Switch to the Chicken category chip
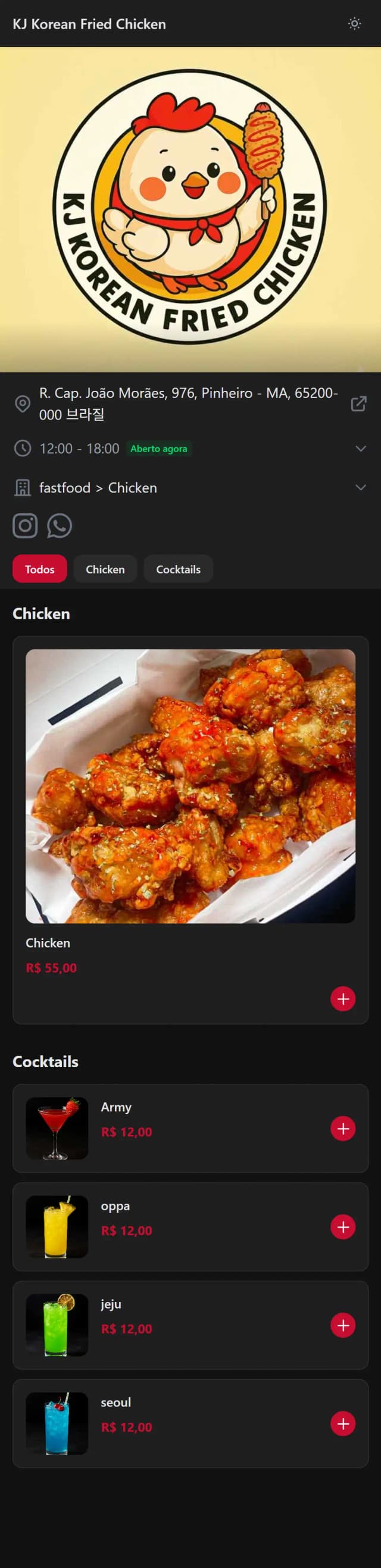The height and width of the screenshot is (1568, 381). tap(105, 569)
